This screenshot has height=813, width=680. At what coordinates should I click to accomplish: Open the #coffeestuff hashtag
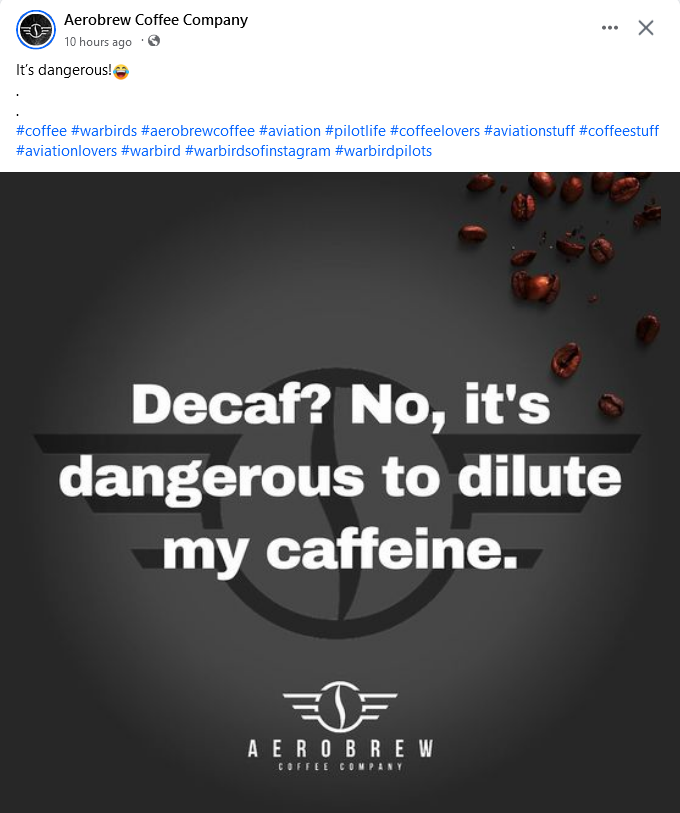tap(619, 131)
